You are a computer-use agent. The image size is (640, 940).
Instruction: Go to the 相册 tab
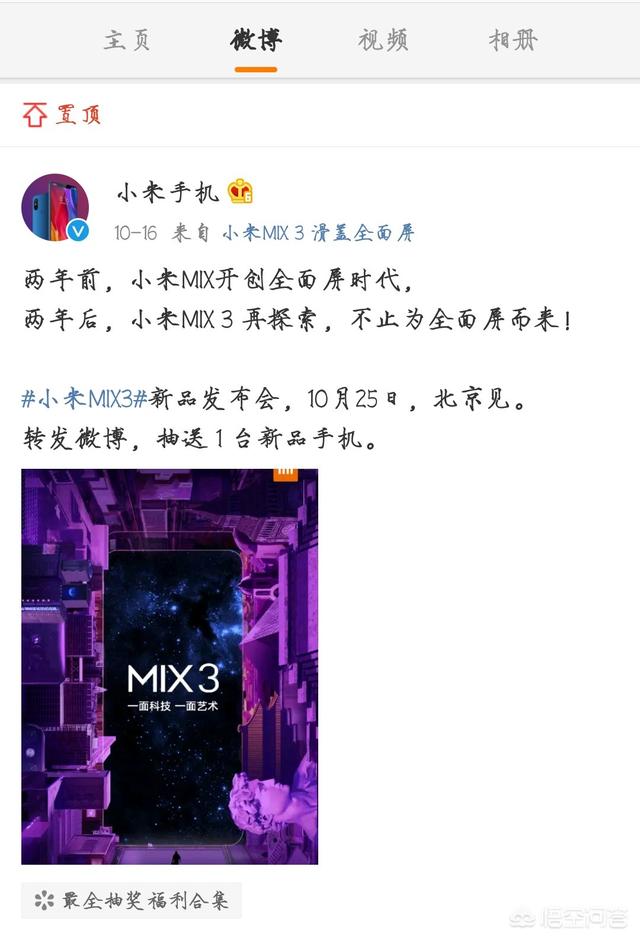[512, 40]
